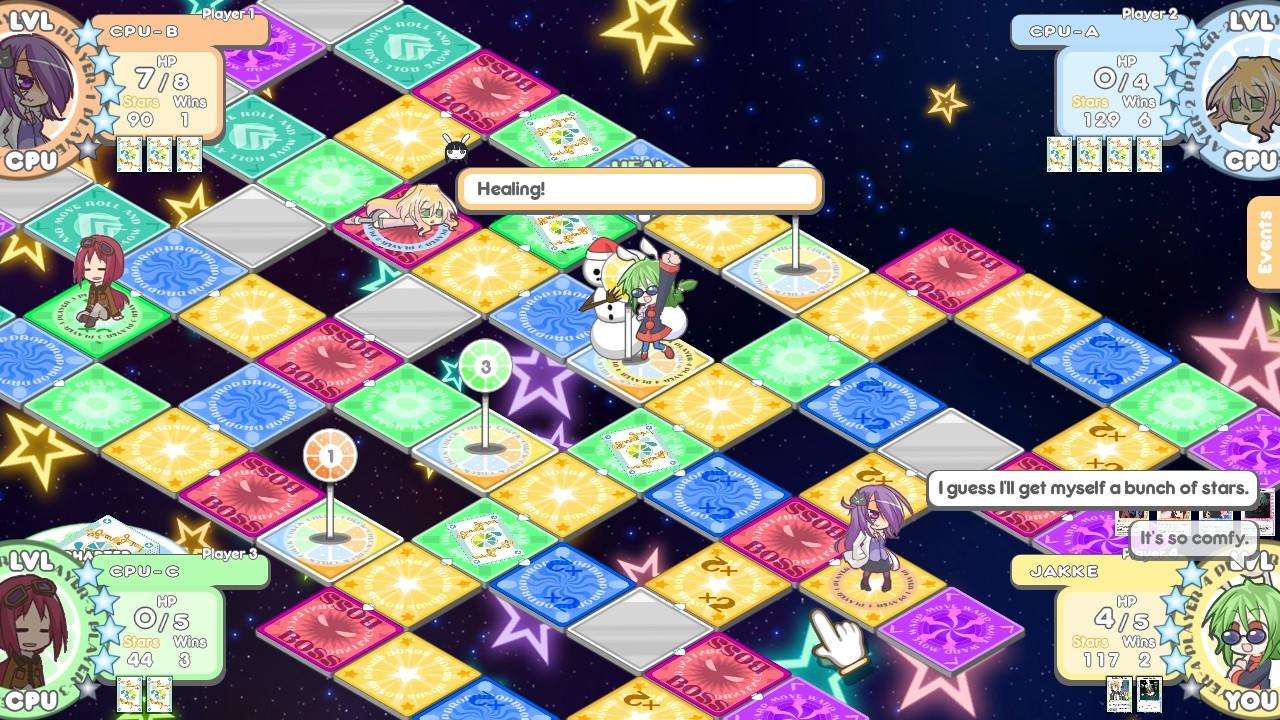Open CPU-C's player panel
Viewport: 1280px width, 720px height.
(x=165, y=625)
